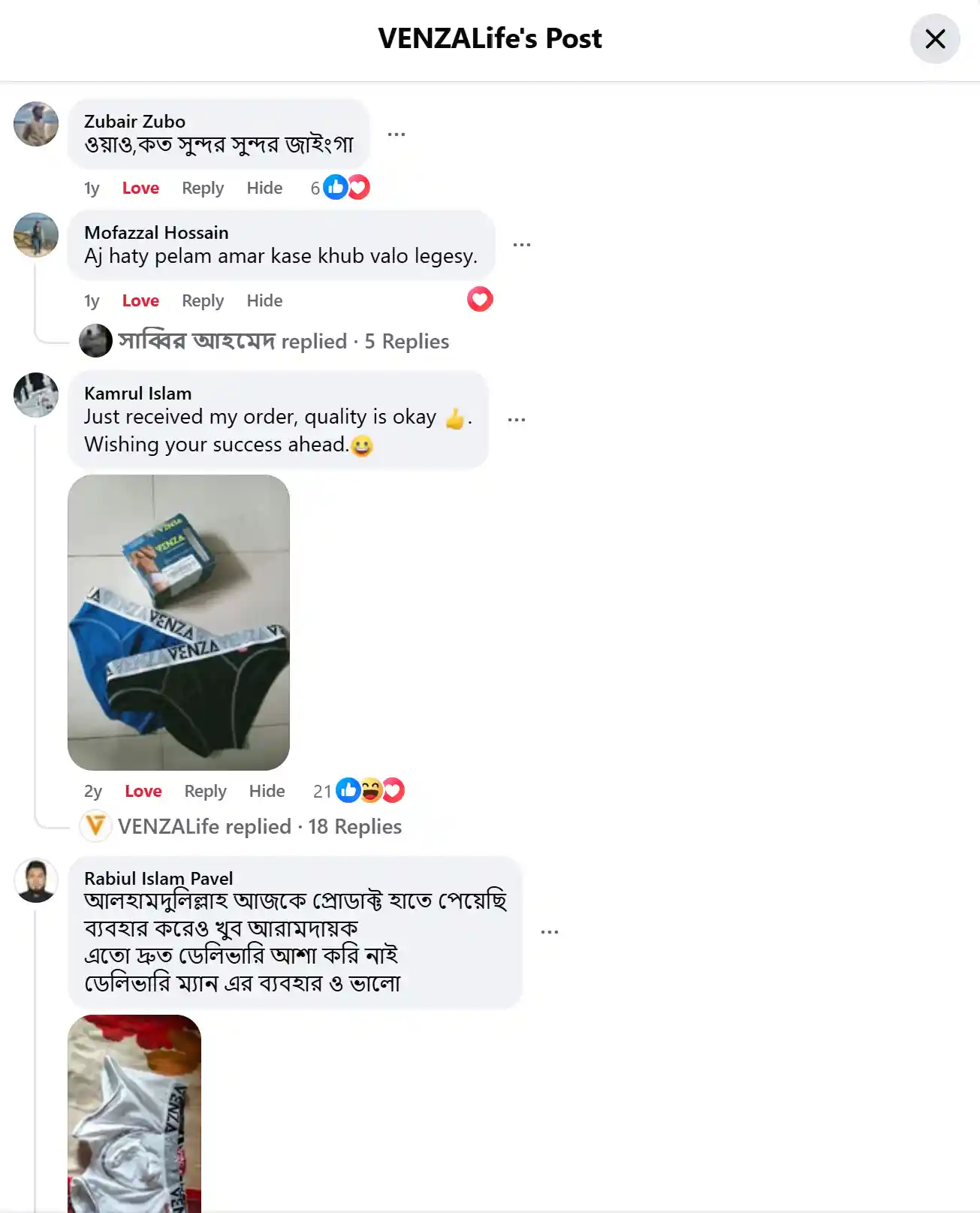Open options menu for Zubair Zubo's comment
Image resolution: width=980 pixels, height=1213 pixels.
pos(396,134)
